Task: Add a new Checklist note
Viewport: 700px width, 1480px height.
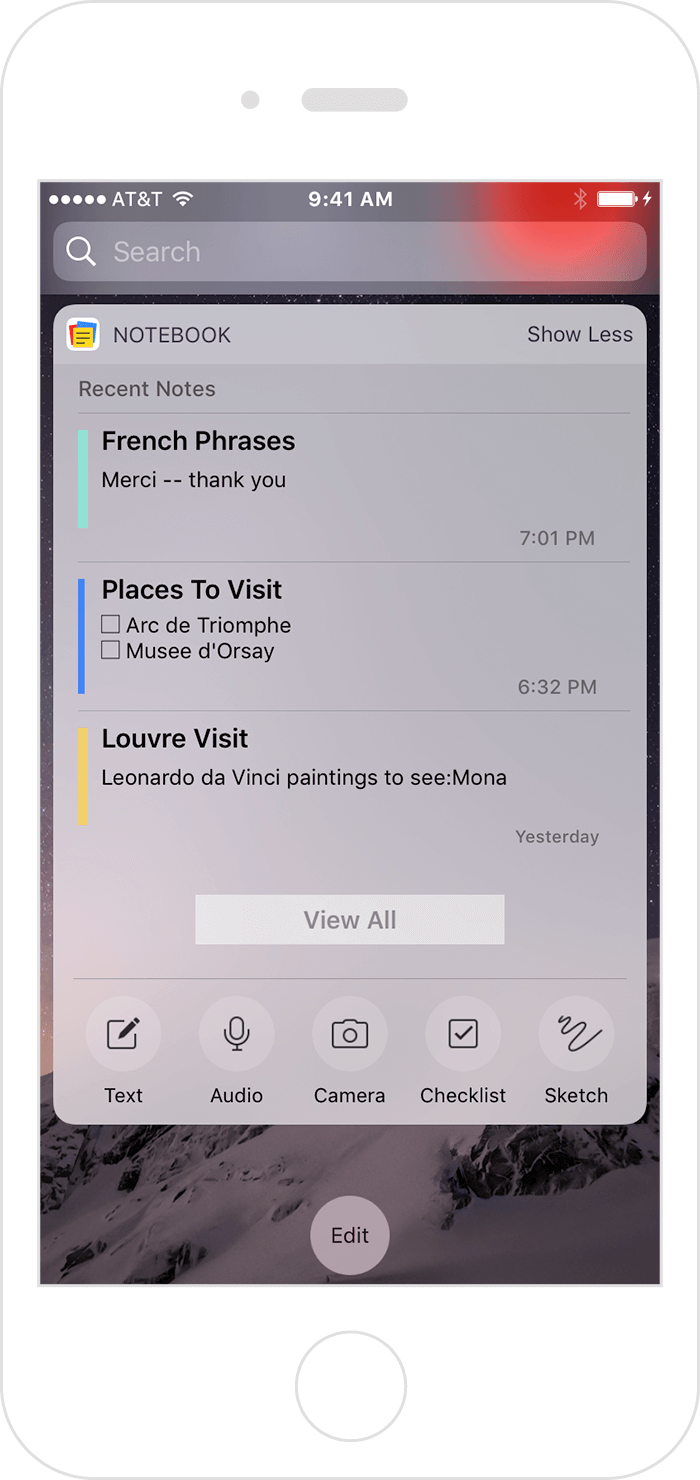Action: (x=463, y=1034)
